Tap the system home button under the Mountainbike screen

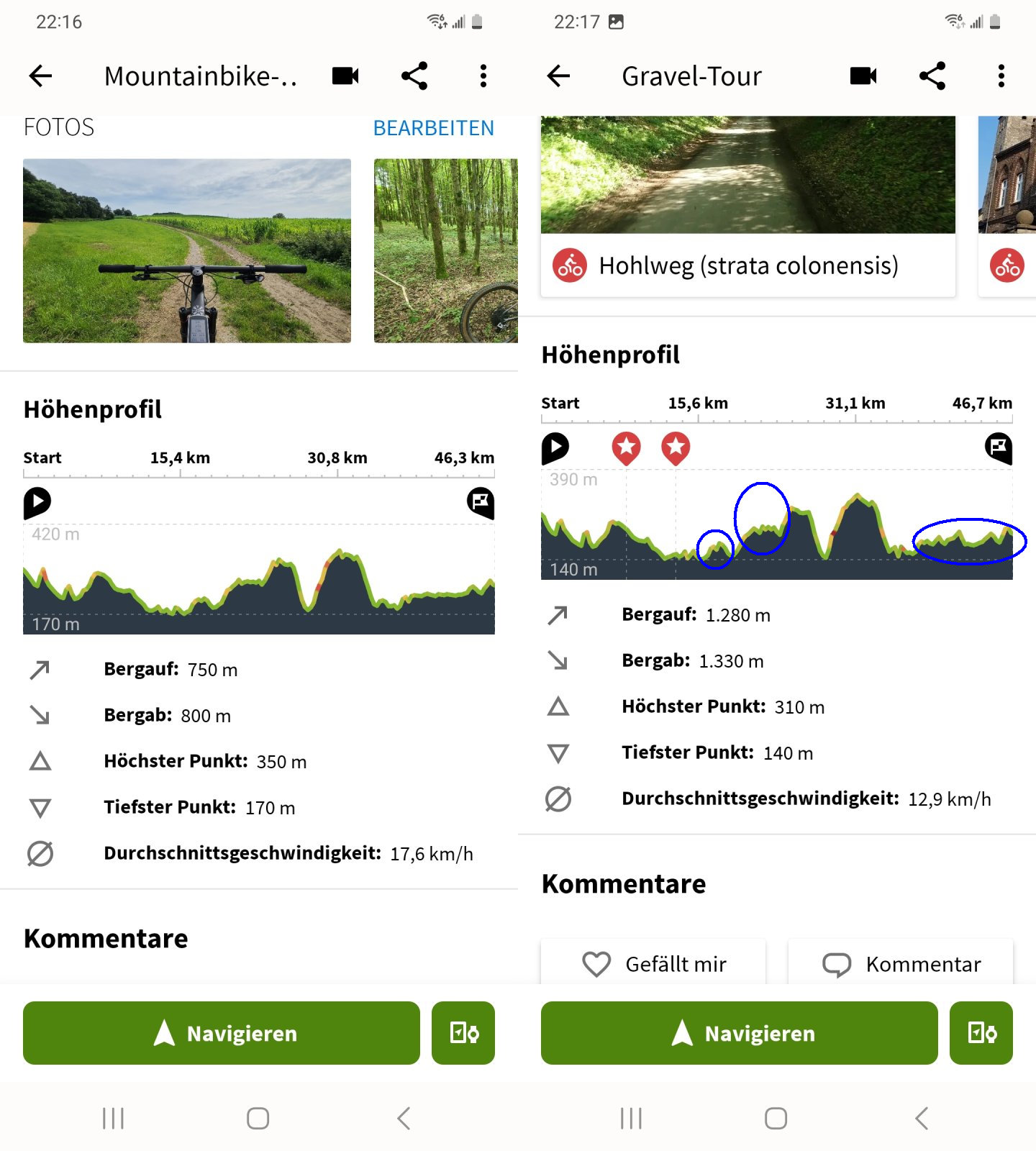click(x=258, y=1119)
